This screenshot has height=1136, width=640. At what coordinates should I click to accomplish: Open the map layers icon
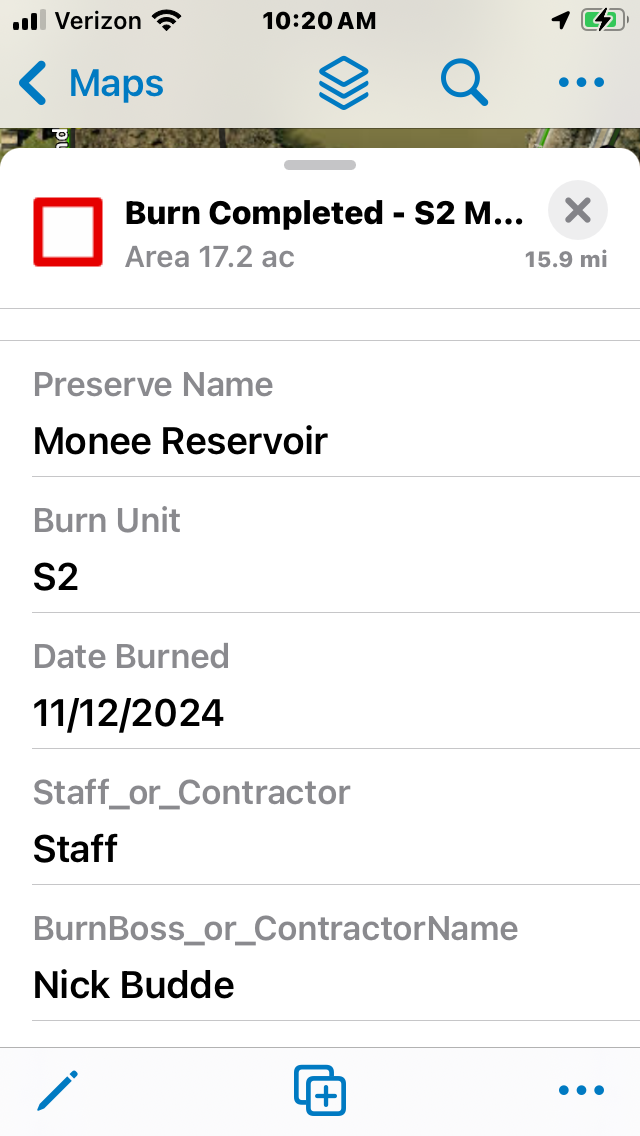click(x=344, y=83)
